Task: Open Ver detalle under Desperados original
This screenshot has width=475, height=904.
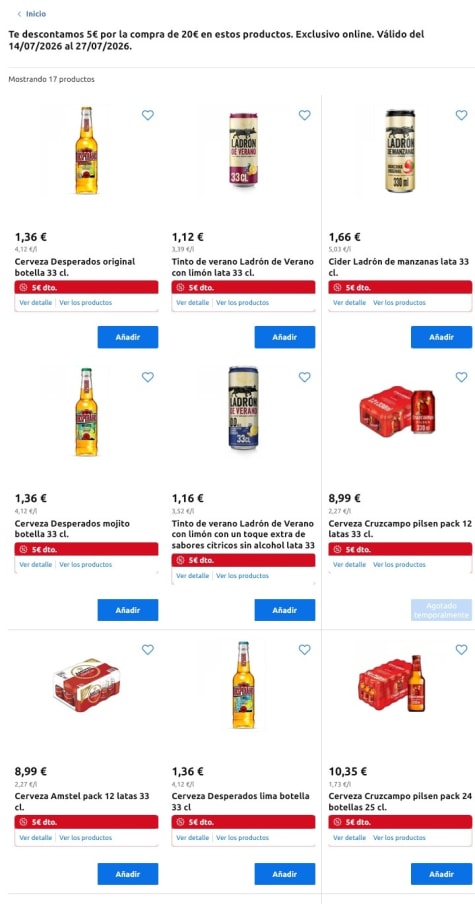Action: tap(36, 303)
